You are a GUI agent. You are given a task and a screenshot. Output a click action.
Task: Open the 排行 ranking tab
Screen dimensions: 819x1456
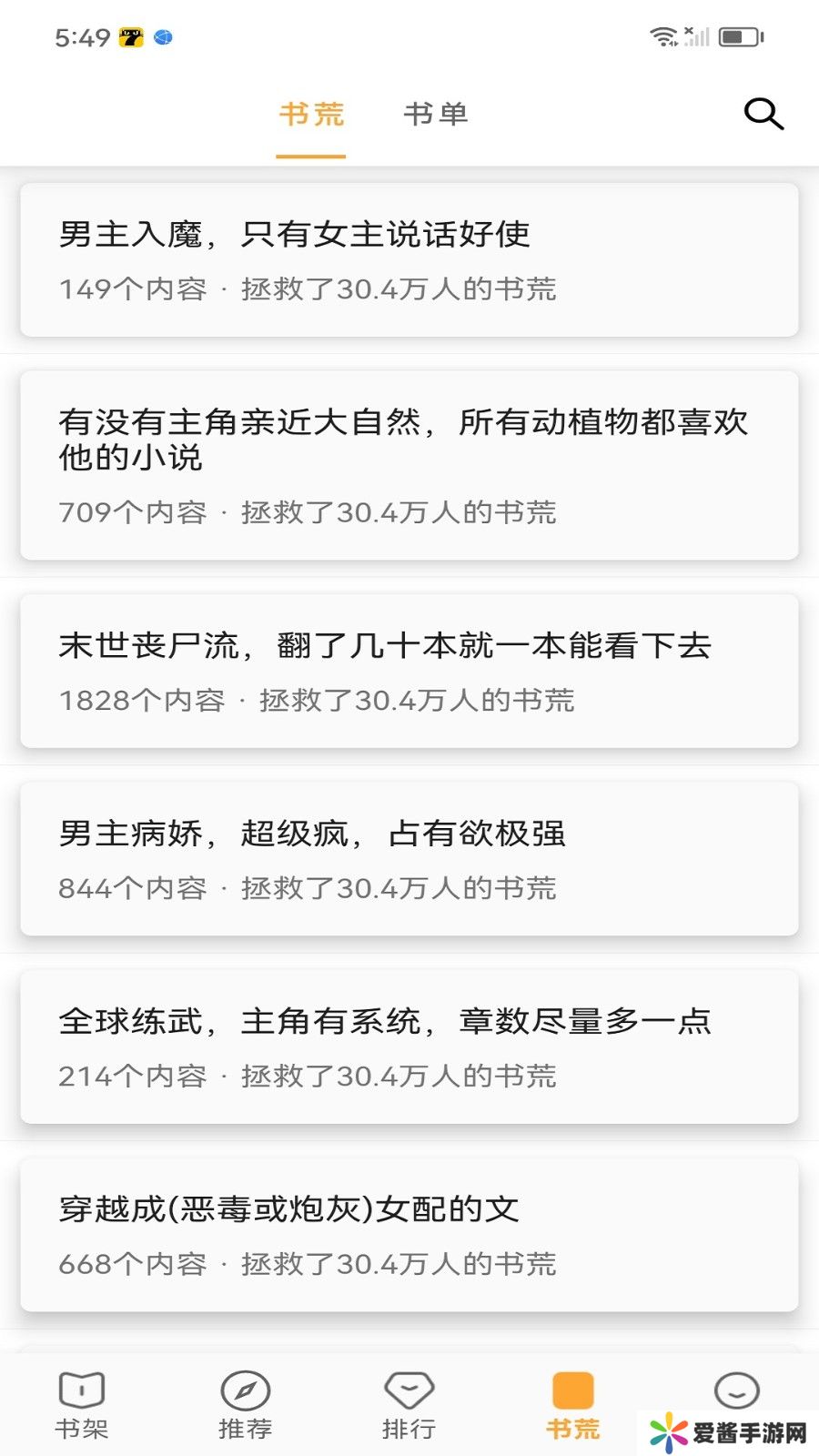pos(409,1405)
